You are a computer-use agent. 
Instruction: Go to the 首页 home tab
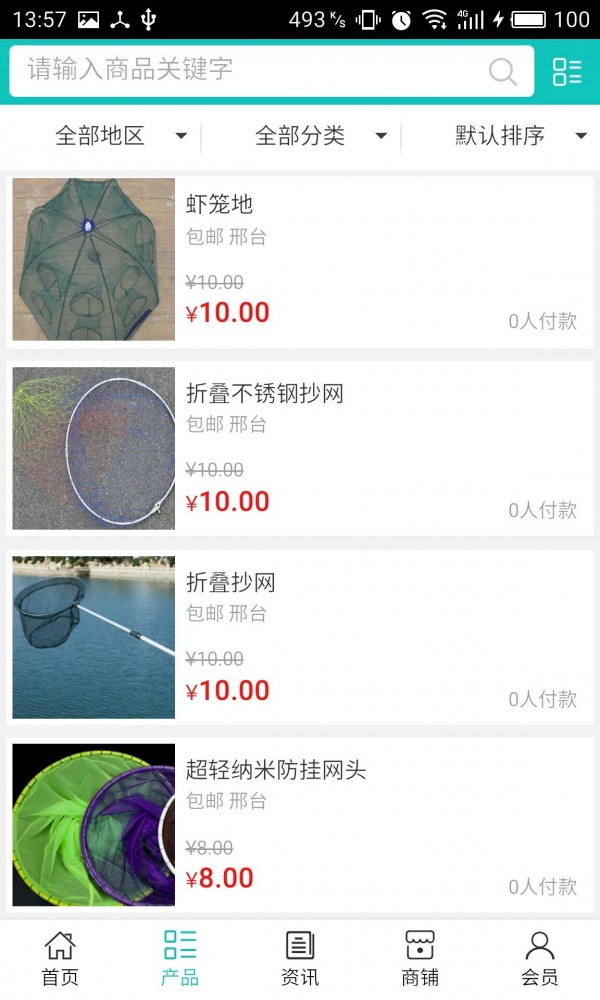click(60, 958)
